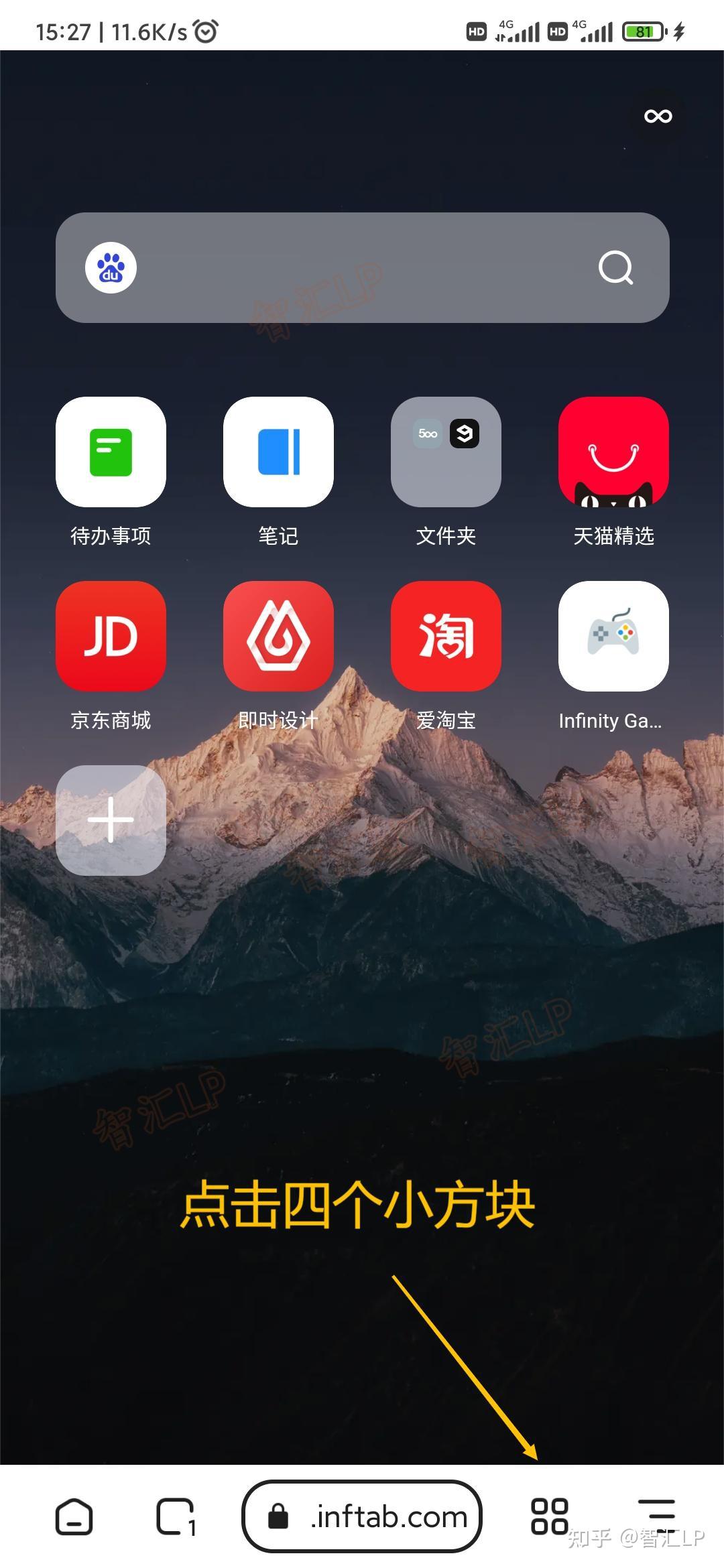Launch 天猫精选 shortcut
The image size is (724, 1568).
click(613, 452)
